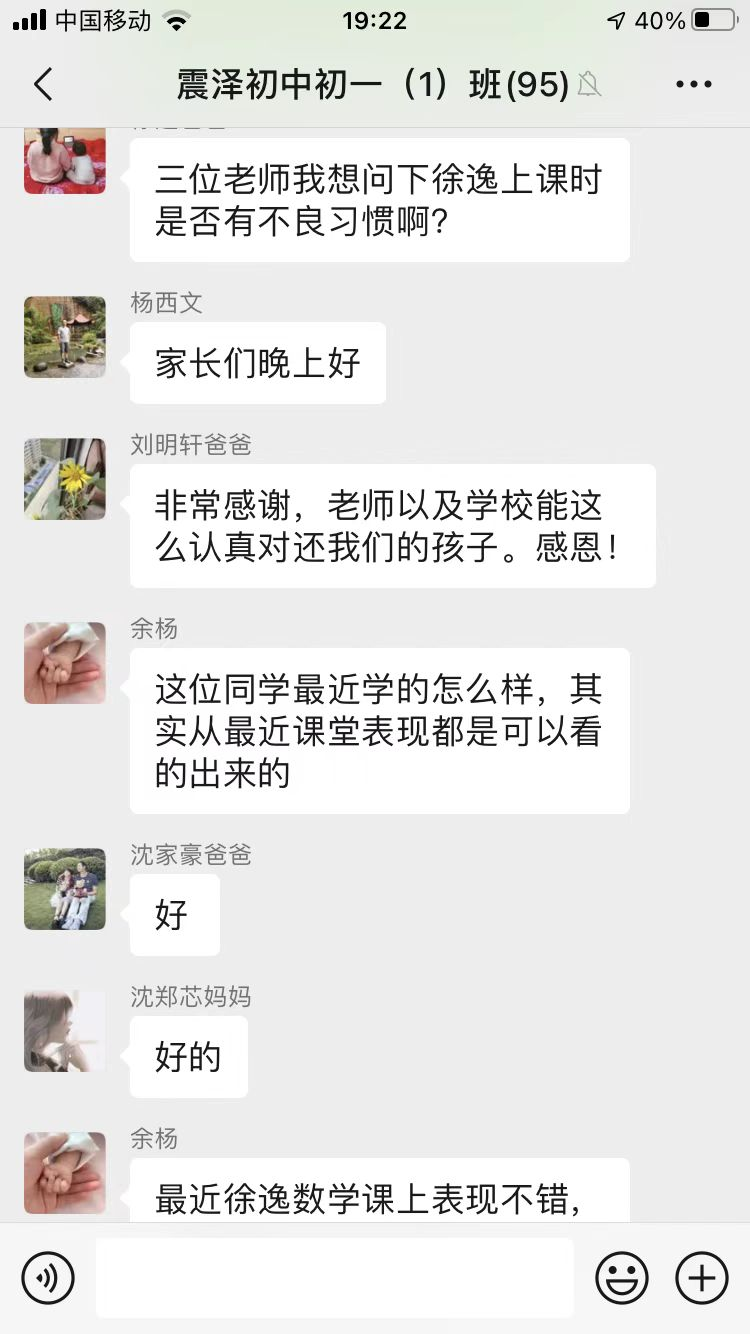
Task: View avatar of 余杨 beside 这位同学 message
Action: [x=65, y=663]
